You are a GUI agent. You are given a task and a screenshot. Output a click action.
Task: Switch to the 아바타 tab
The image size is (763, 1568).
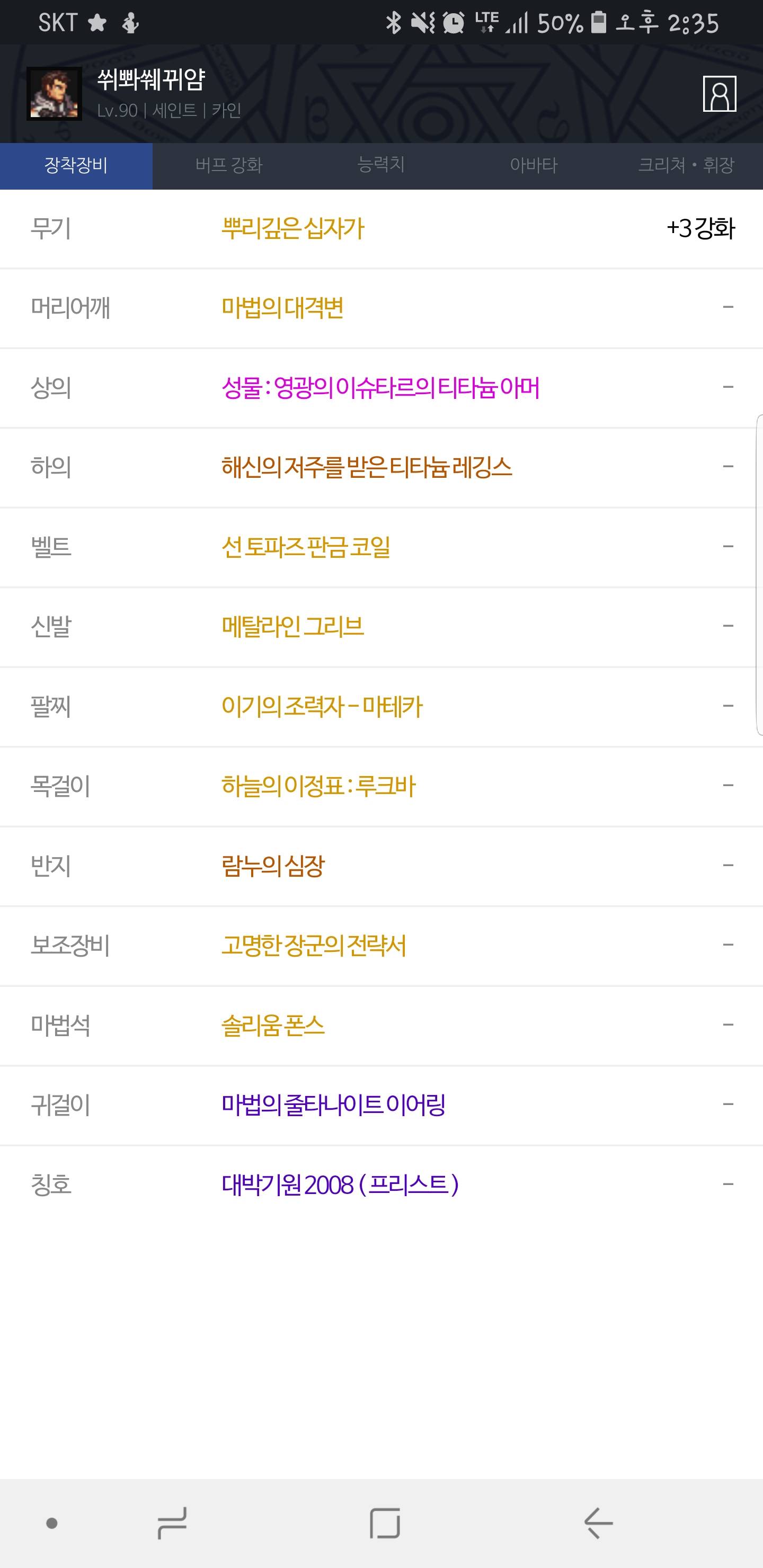pyautogui.click(x=534, y=165)
